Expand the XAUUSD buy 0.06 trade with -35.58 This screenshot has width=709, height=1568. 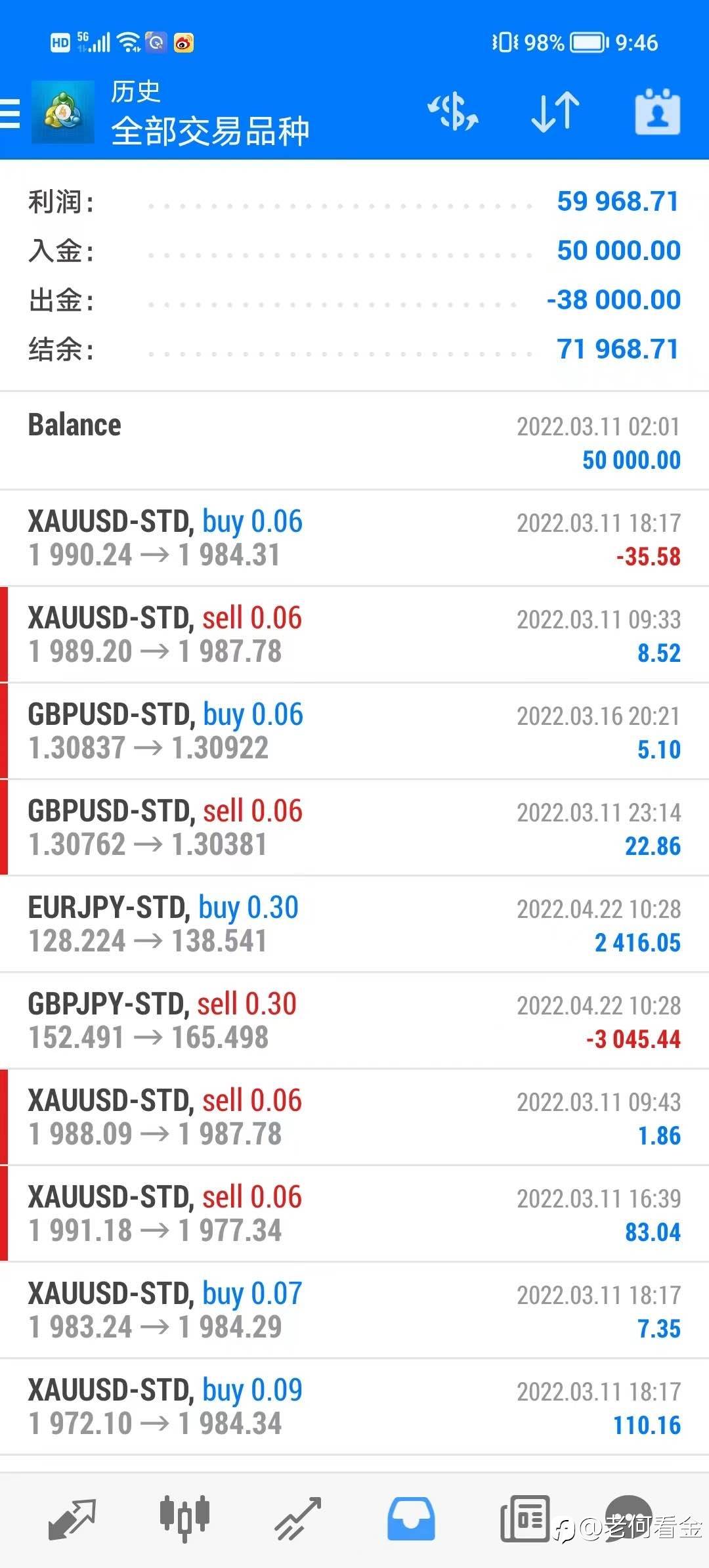[x=354, y=538]
